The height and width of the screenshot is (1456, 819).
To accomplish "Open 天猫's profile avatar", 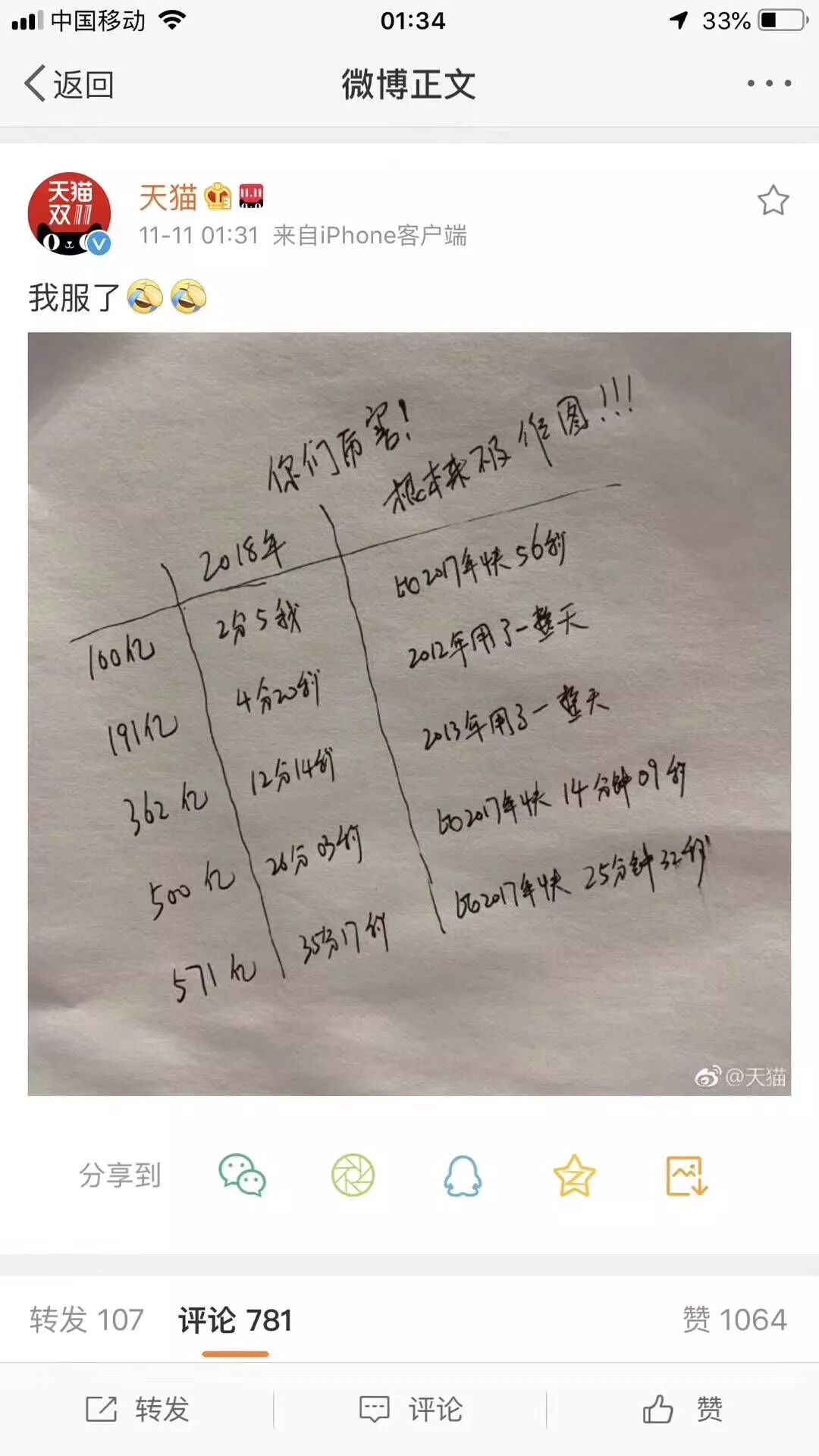I will click(x=69, y=213).
